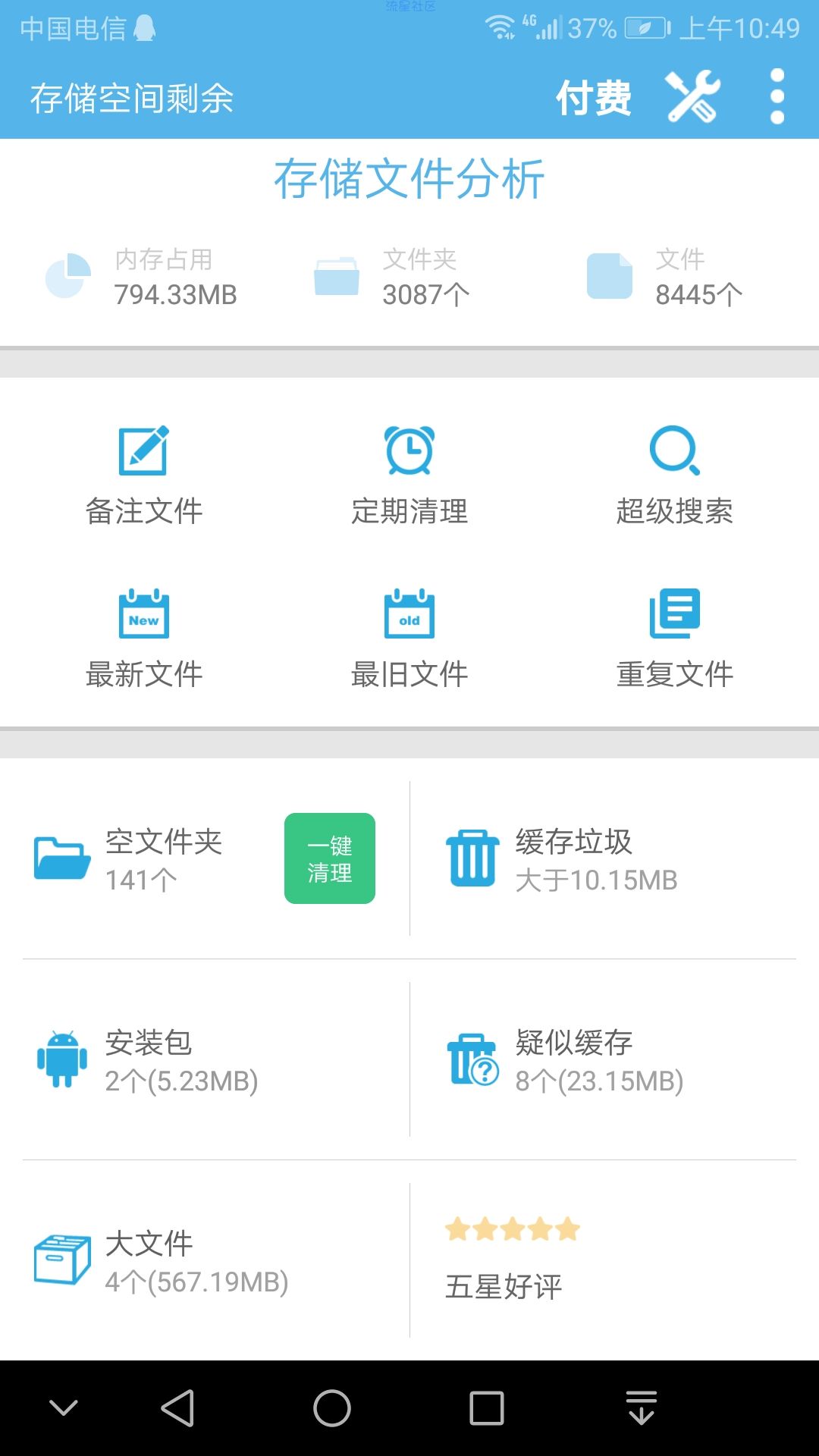This screenshot has height=1456, width=819.
Task: Open 空文件夹 empty folders list
Action: pyautogui.click(x=144, y=859)
